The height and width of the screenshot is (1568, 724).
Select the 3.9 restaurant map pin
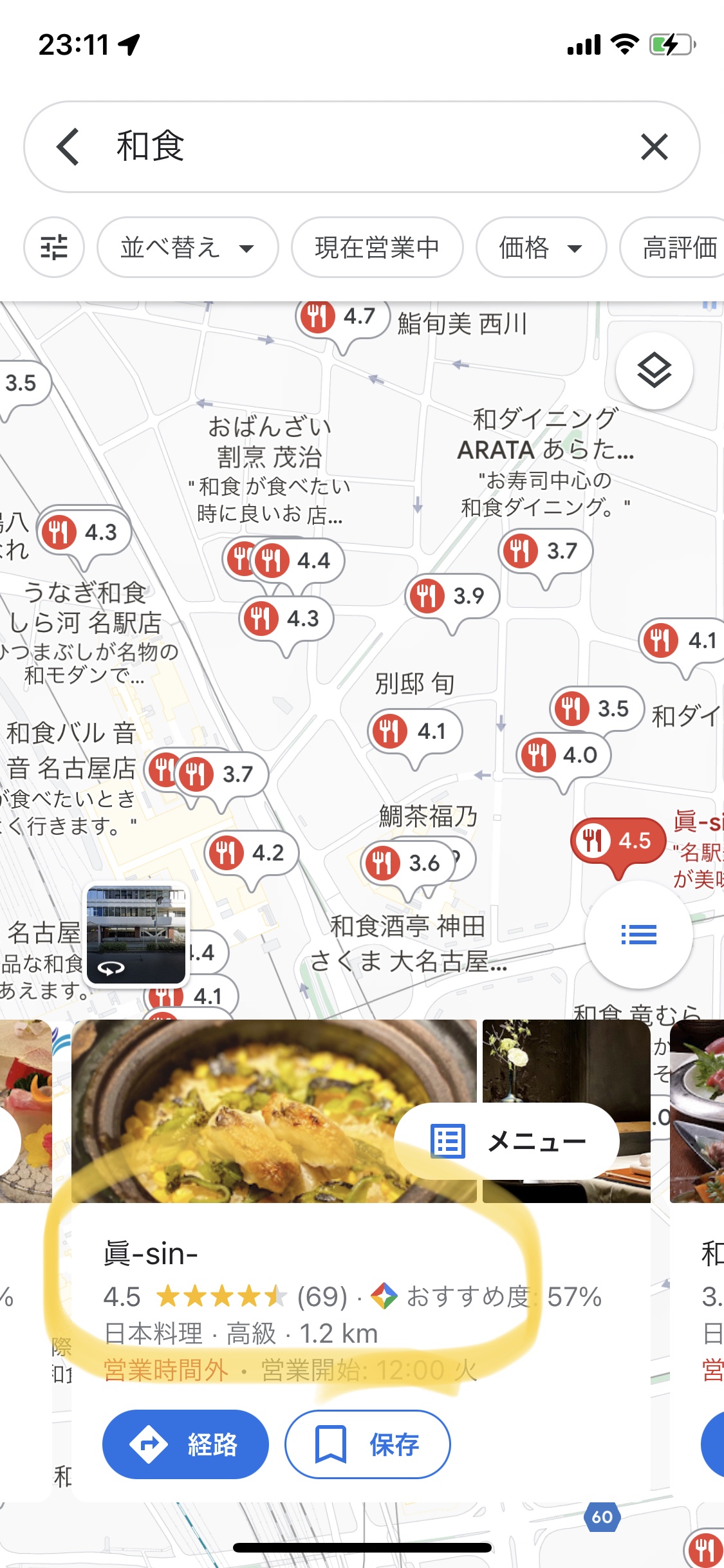pyautogui.click(x=452, y=597)
